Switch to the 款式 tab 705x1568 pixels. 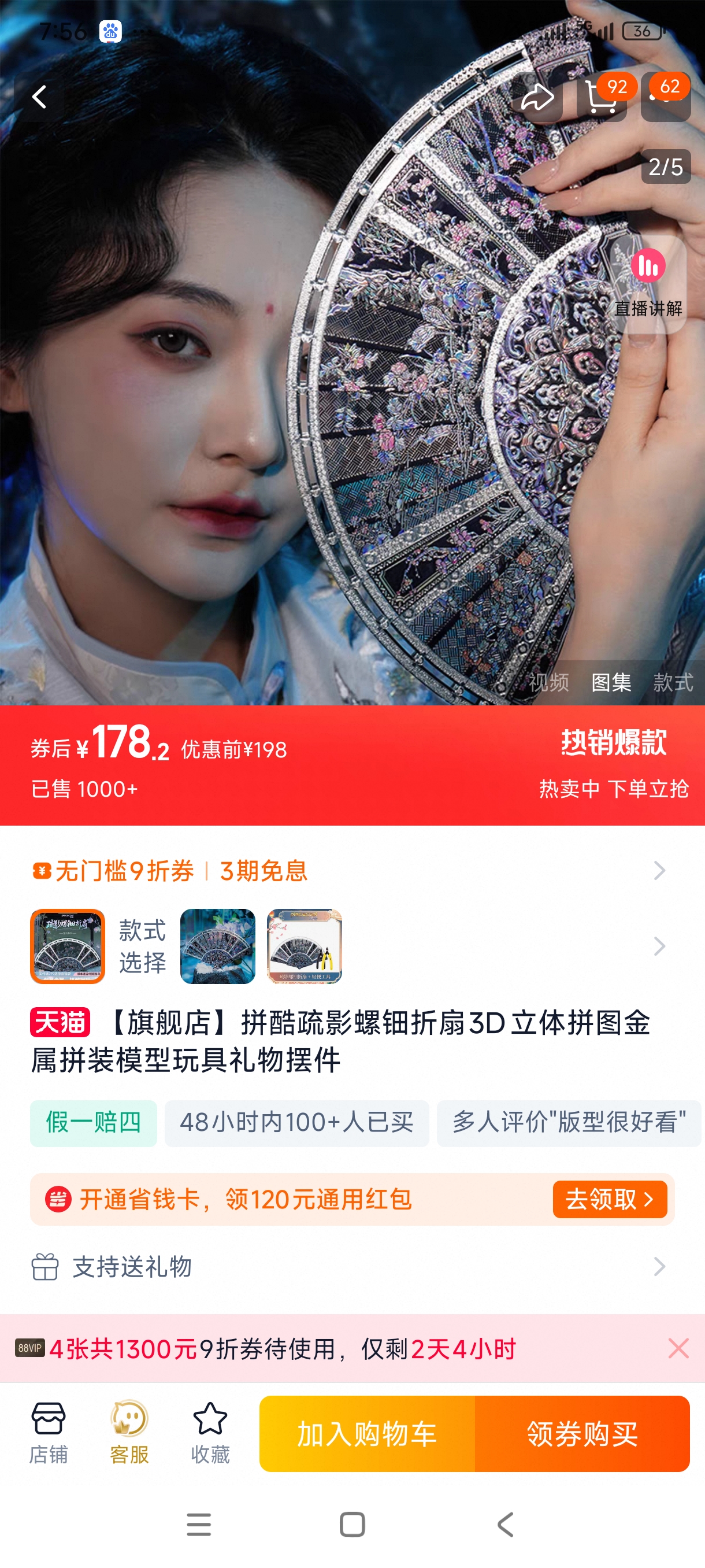(673, 682)
